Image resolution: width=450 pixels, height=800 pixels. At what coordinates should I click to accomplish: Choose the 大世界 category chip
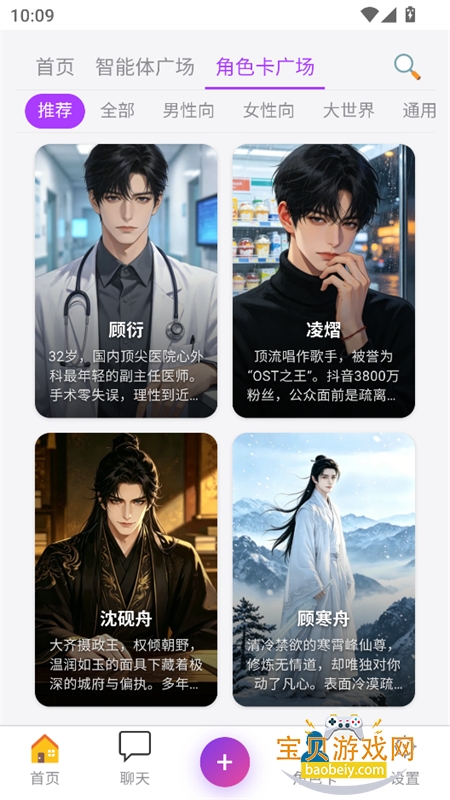point(348,111)
